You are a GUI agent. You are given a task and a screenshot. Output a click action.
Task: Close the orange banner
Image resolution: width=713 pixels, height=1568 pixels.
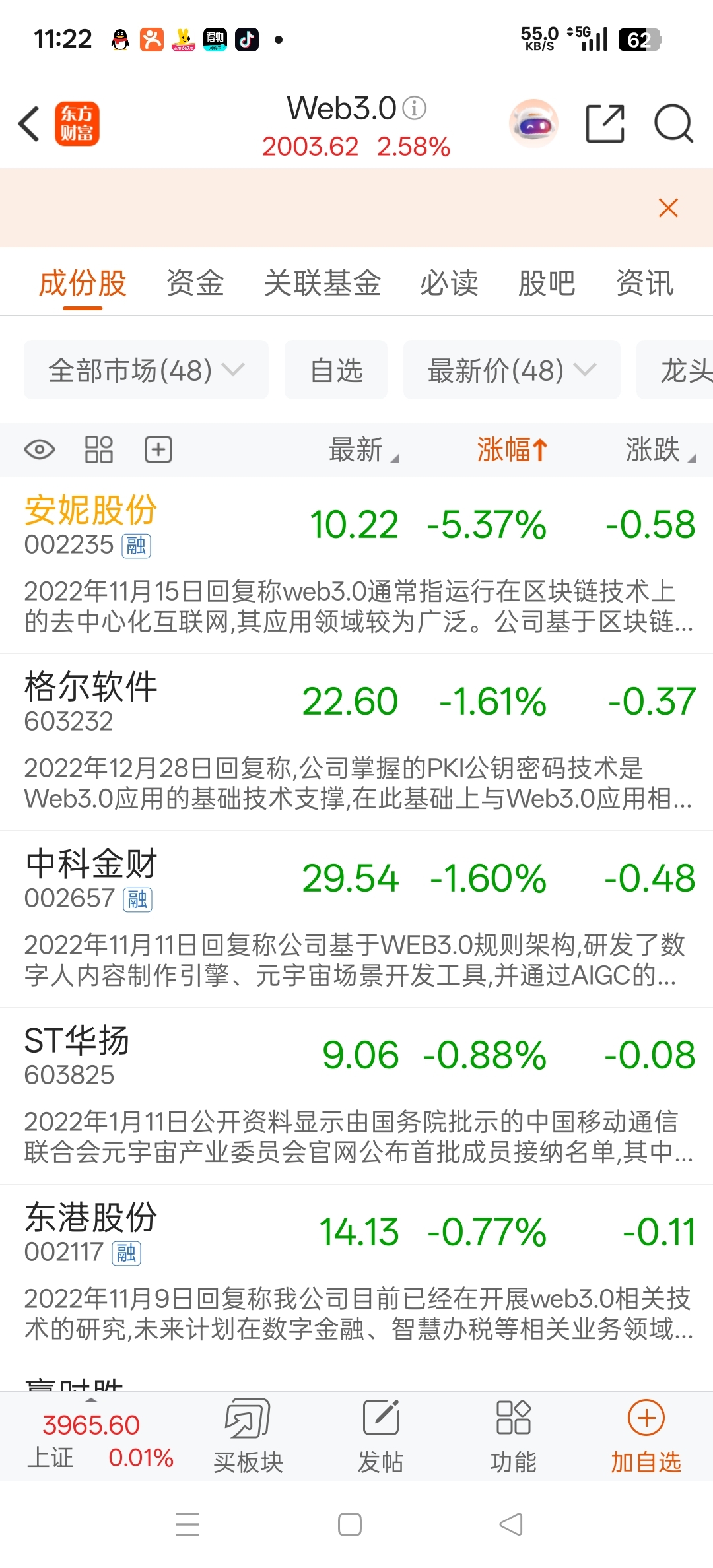click(x=668, y=208)
